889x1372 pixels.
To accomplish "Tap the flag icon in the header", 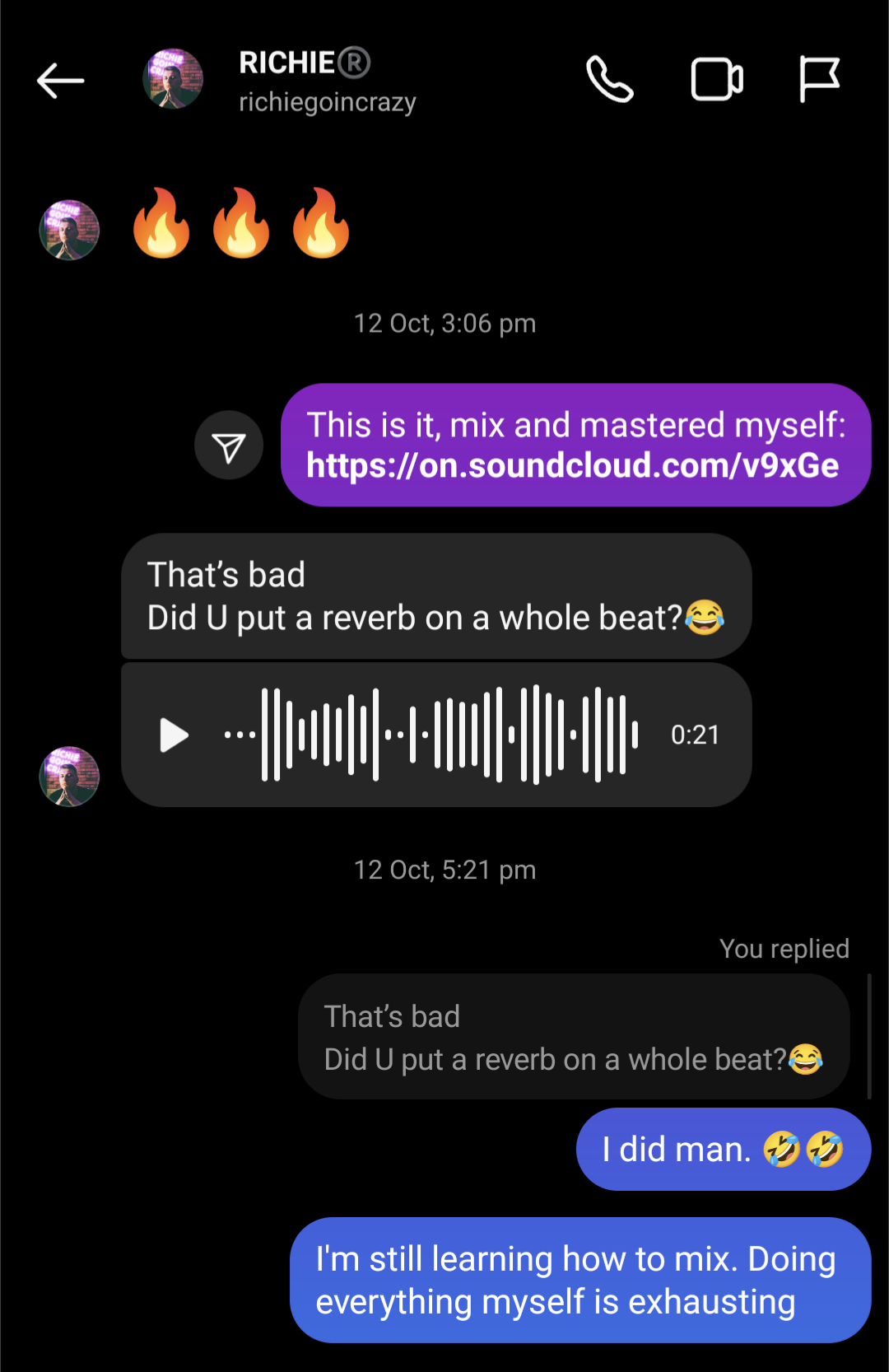I will pyautogui.click(x=819, y=79).
